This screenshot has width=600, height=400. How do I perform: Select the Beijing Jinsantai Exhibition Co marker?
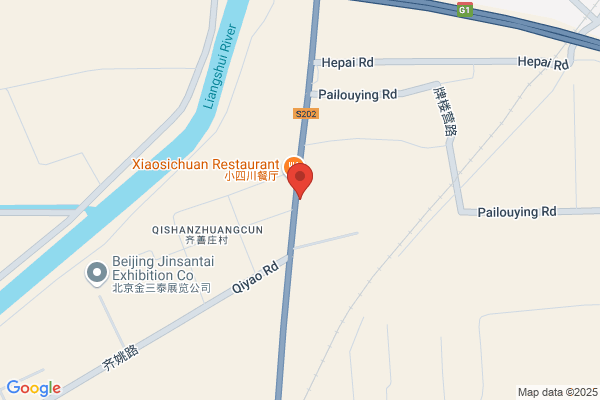point(97,273)
